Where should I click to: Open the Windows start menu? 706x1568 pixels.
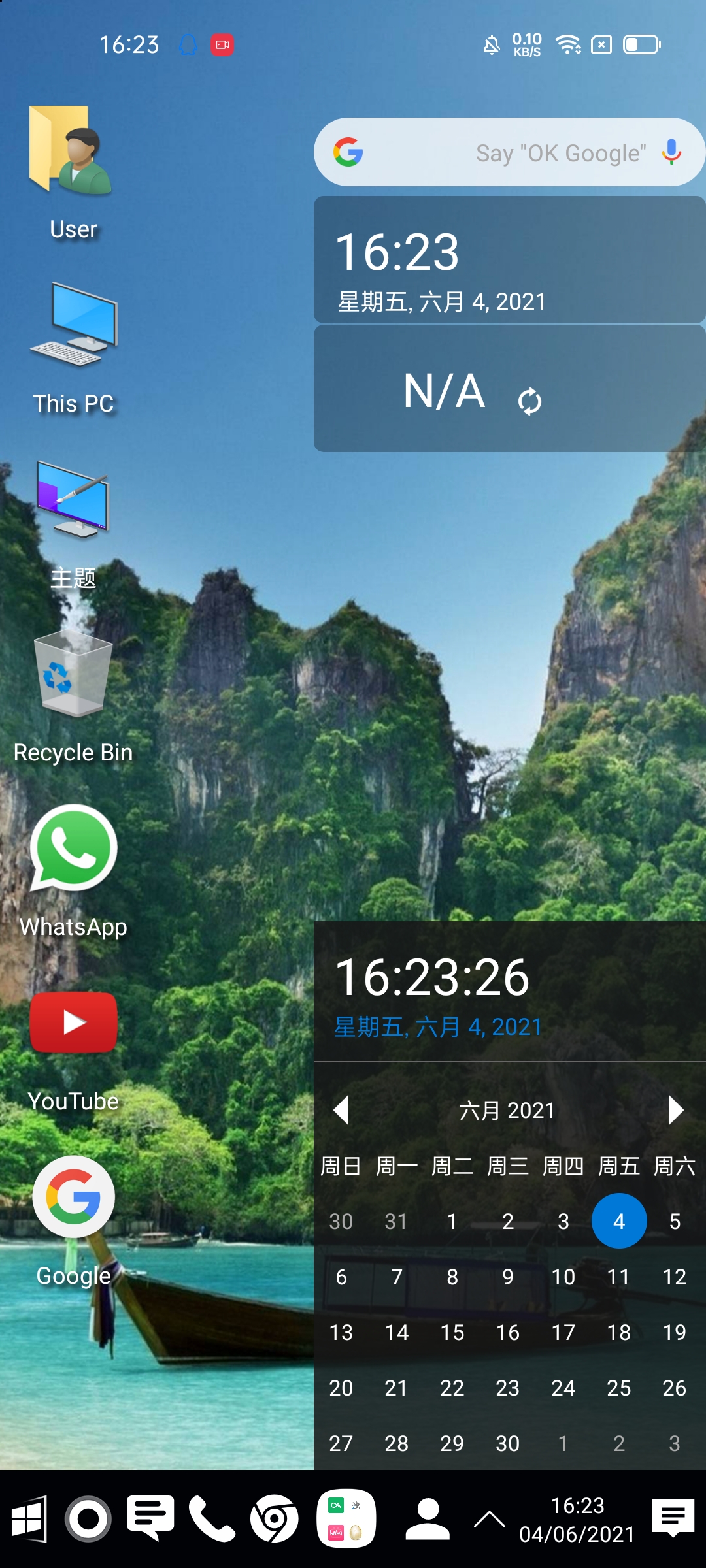[29, 1519]
